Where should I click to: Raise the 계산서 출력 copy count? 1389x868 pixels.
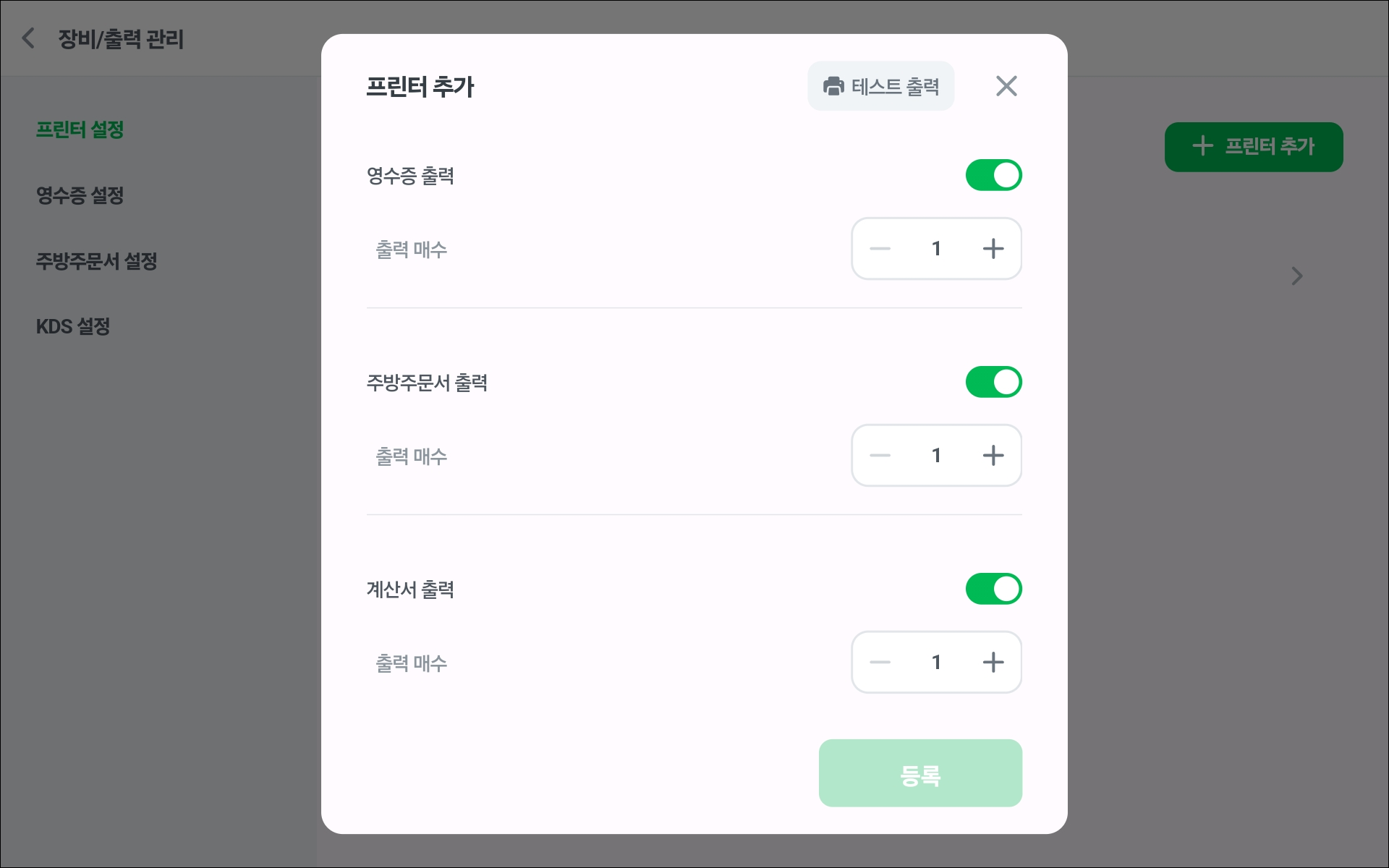(x=993, y=663)
